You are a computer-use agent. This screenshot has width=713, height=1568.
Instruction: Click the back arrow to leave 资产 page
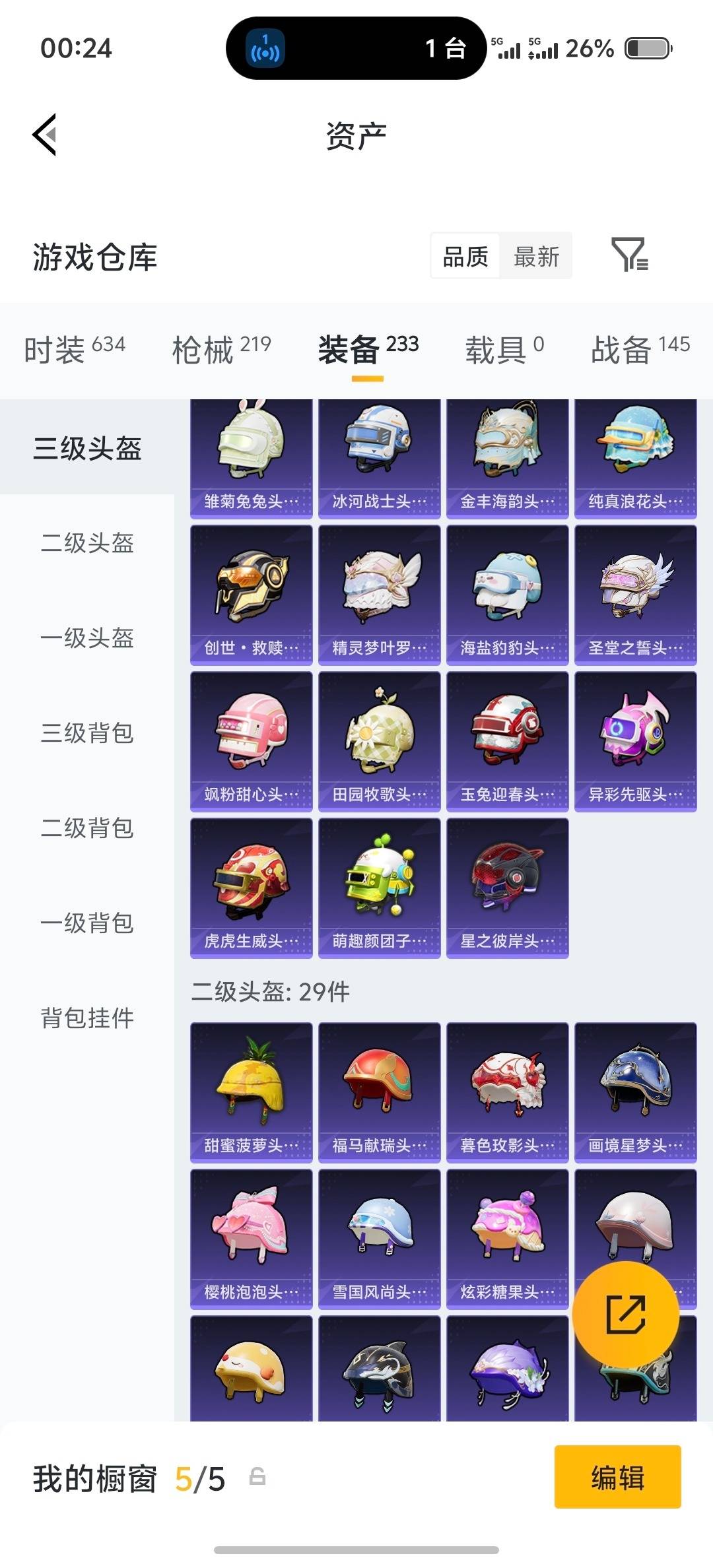(44, 134)
